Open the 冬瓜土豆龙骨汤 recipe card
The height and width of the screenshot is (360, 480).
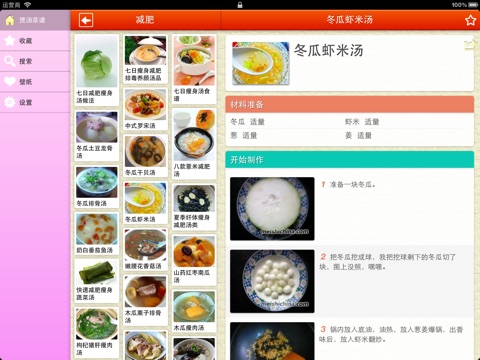(97, 136)
